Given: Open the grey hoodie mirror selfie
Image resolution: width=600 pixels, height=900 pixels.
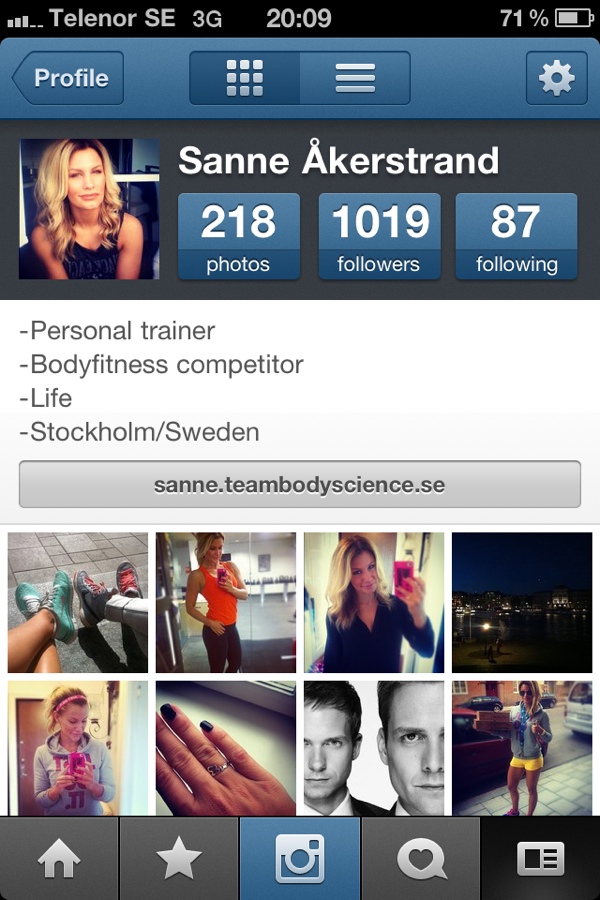Looking at the screenshot, I should (x=78, y=748).
